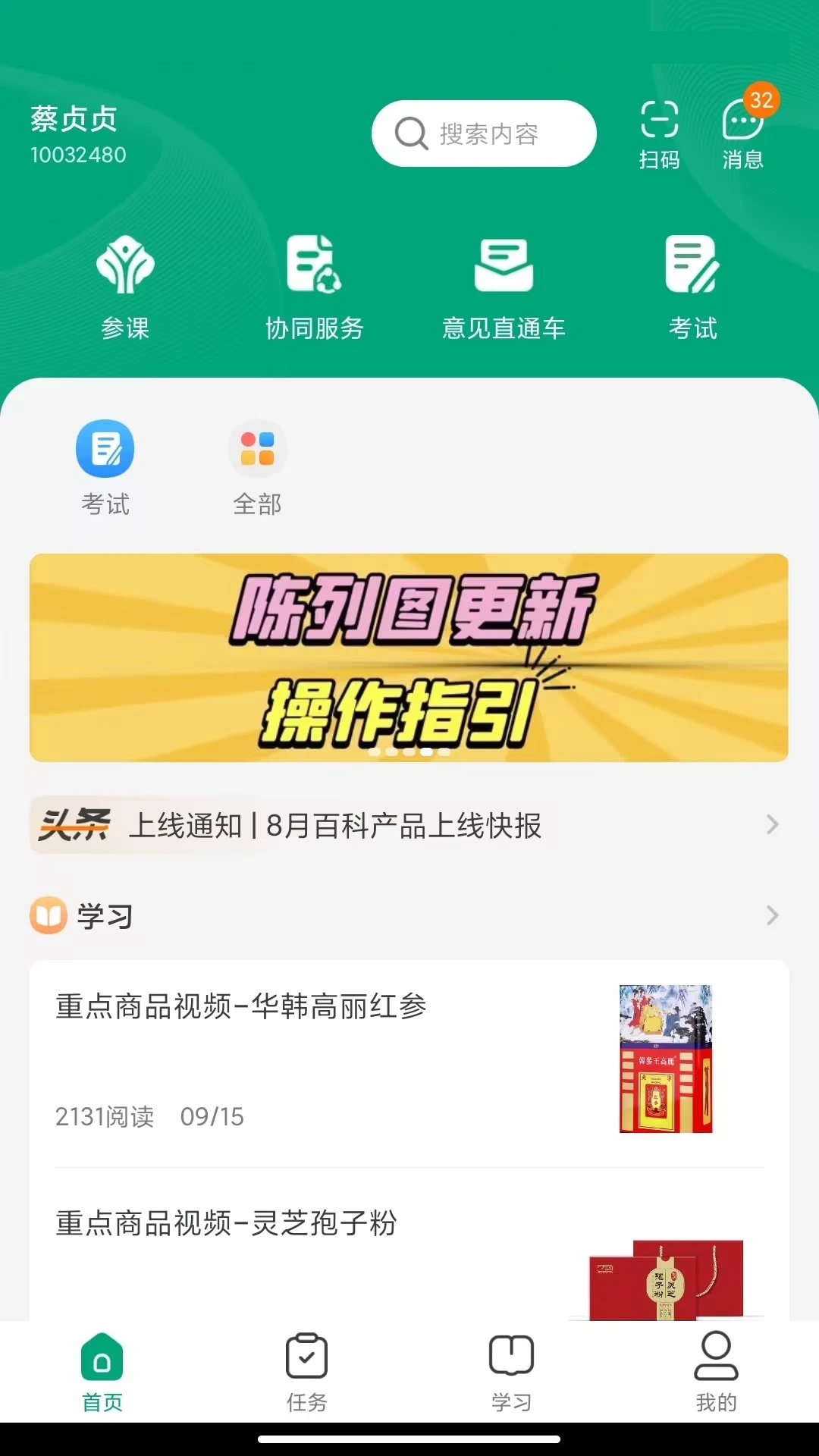Open the 扫码 scan code feature
The image size is (819, 1456).
(x=659, y=135)
